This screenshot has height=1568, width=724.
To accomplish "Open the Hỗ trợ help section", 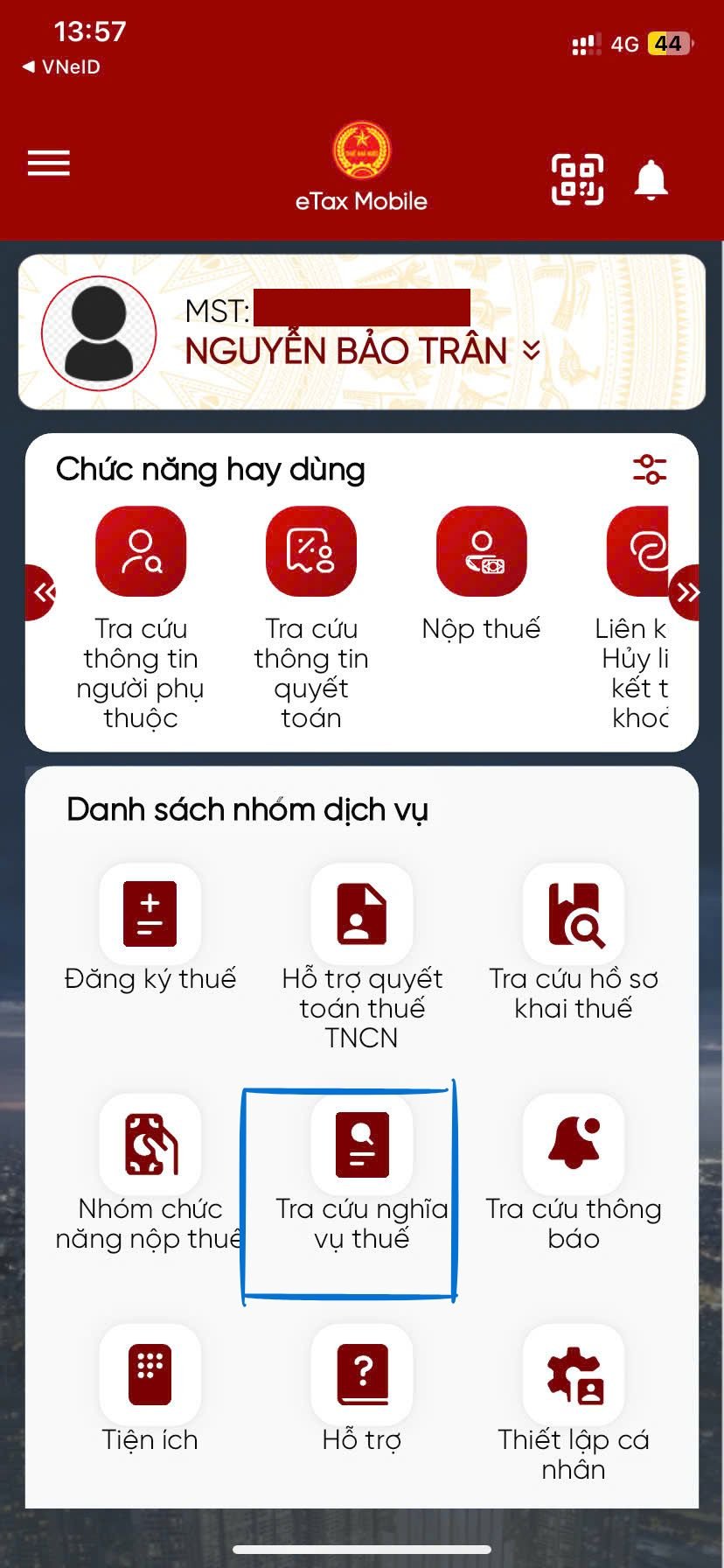I will (362, 1375).
